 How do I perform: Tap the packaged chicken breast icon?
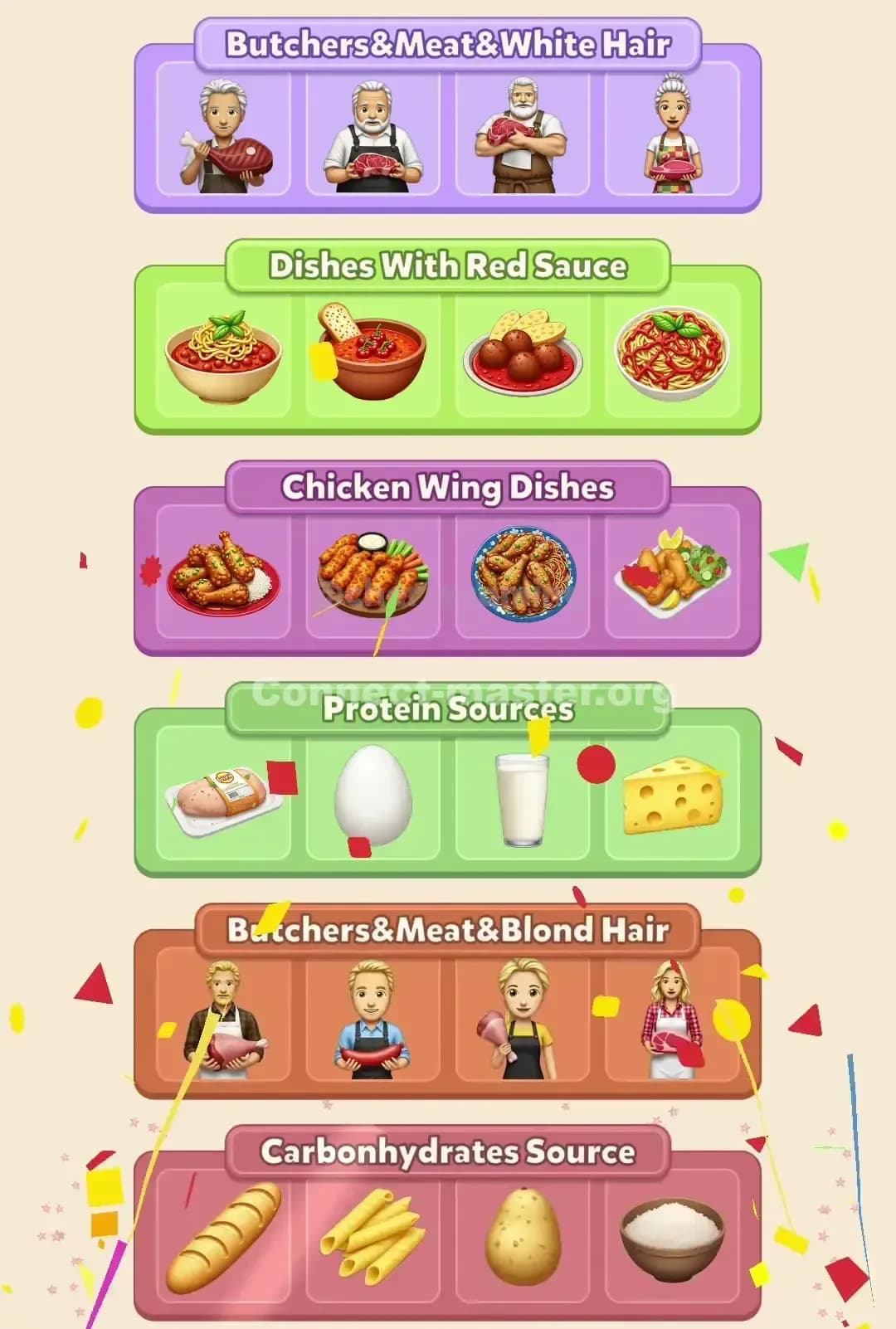[x=220, y=796]
